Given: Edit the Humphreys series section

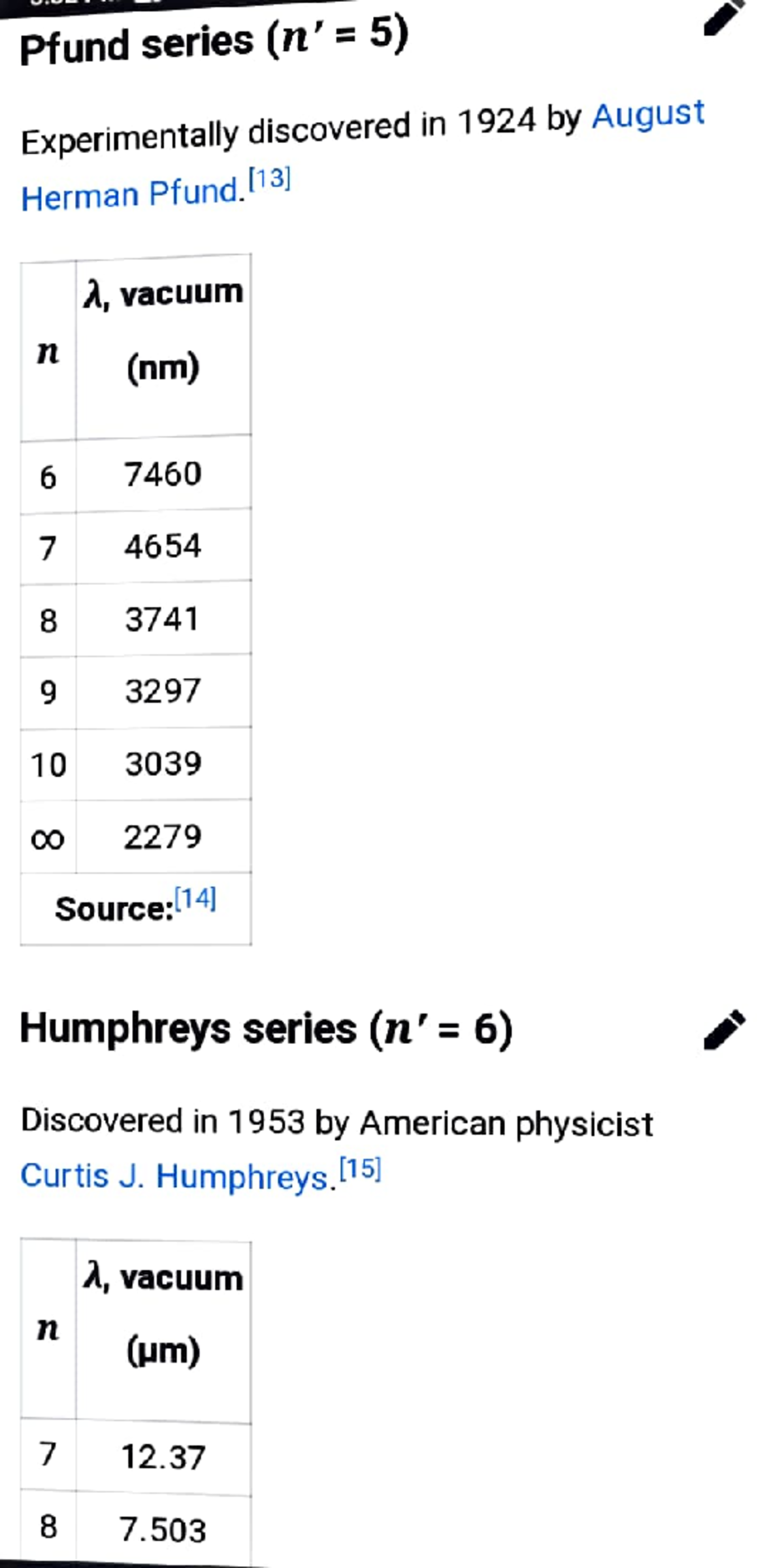Looking at the screenshot, I should [x=724, y=1030].
